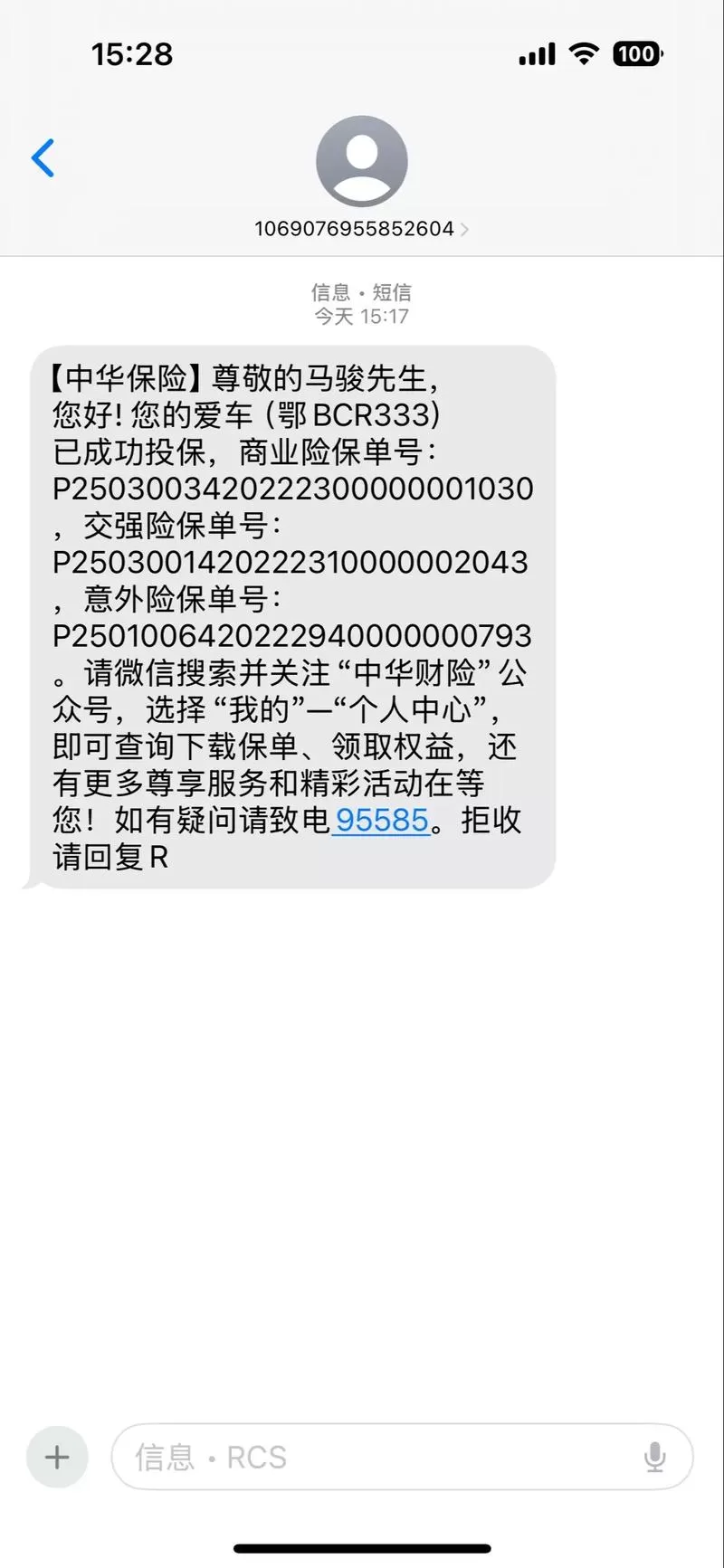Tap the policy number P2503003420222300000001030 in the message
Image resolution: width=724 pixels, height=1568 pixels.
290,489
